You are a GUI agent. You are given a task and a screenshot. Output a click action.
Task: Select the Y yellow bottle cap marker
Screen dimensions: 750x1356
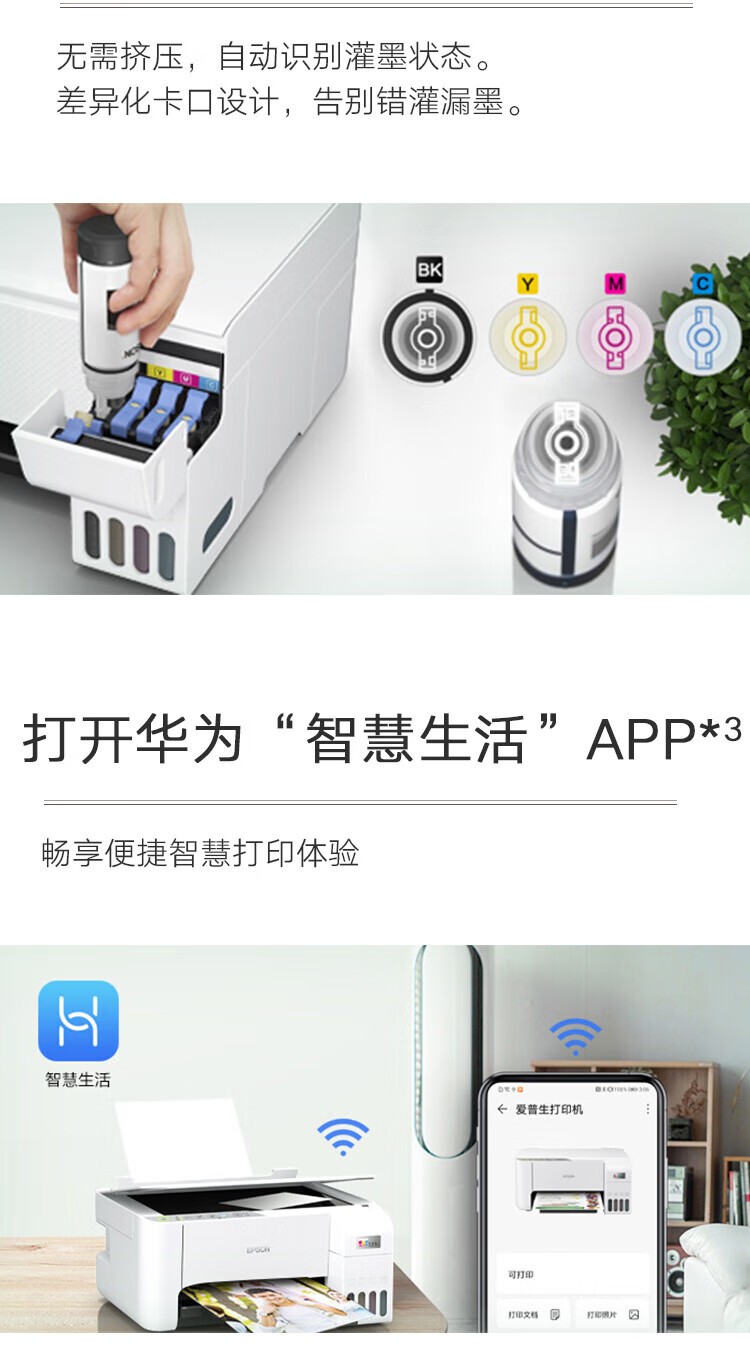pyautogui.click(x=528, y=335)
